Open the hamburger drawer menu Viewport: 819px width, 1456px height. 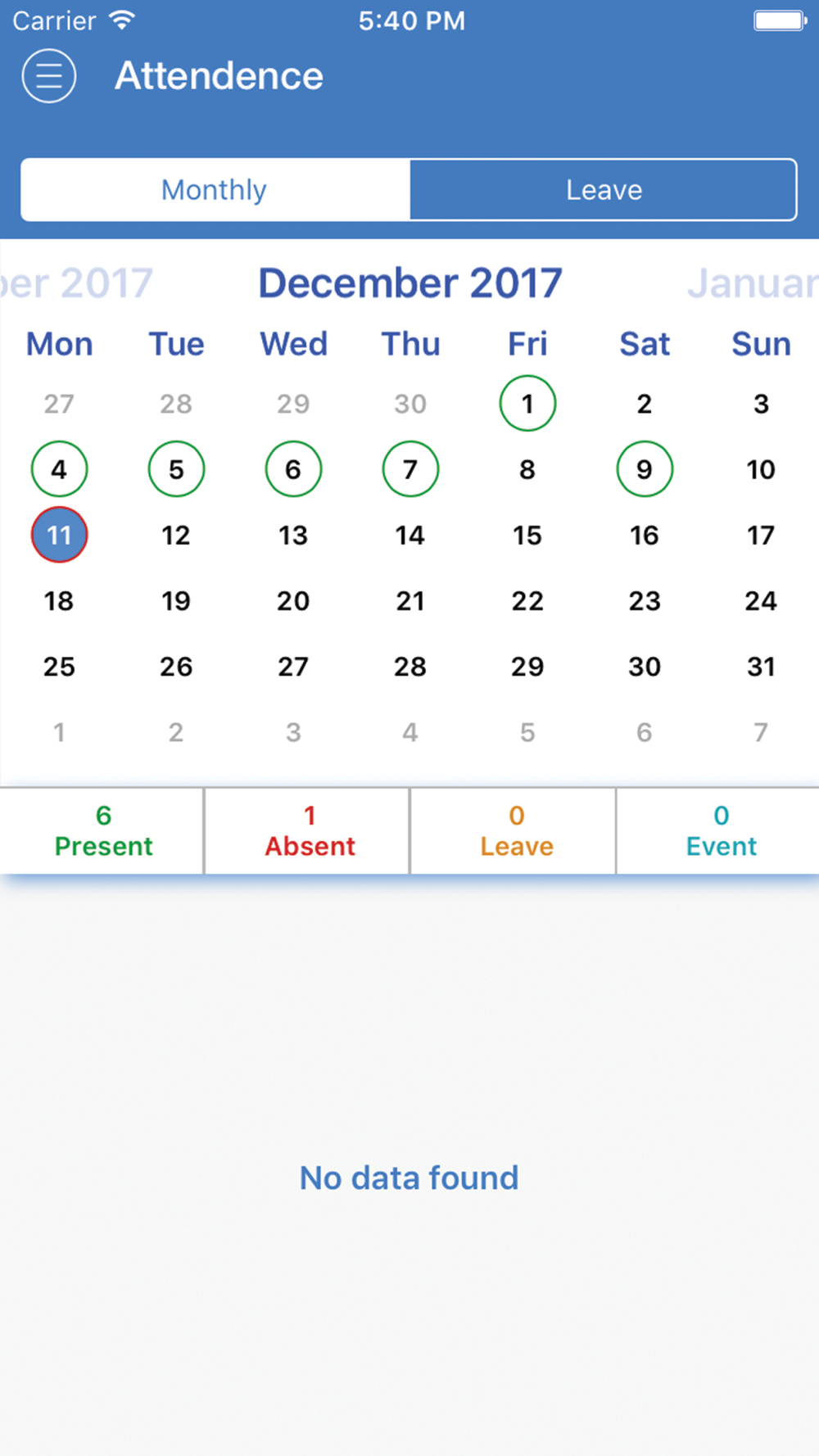(x=49, y=76)
